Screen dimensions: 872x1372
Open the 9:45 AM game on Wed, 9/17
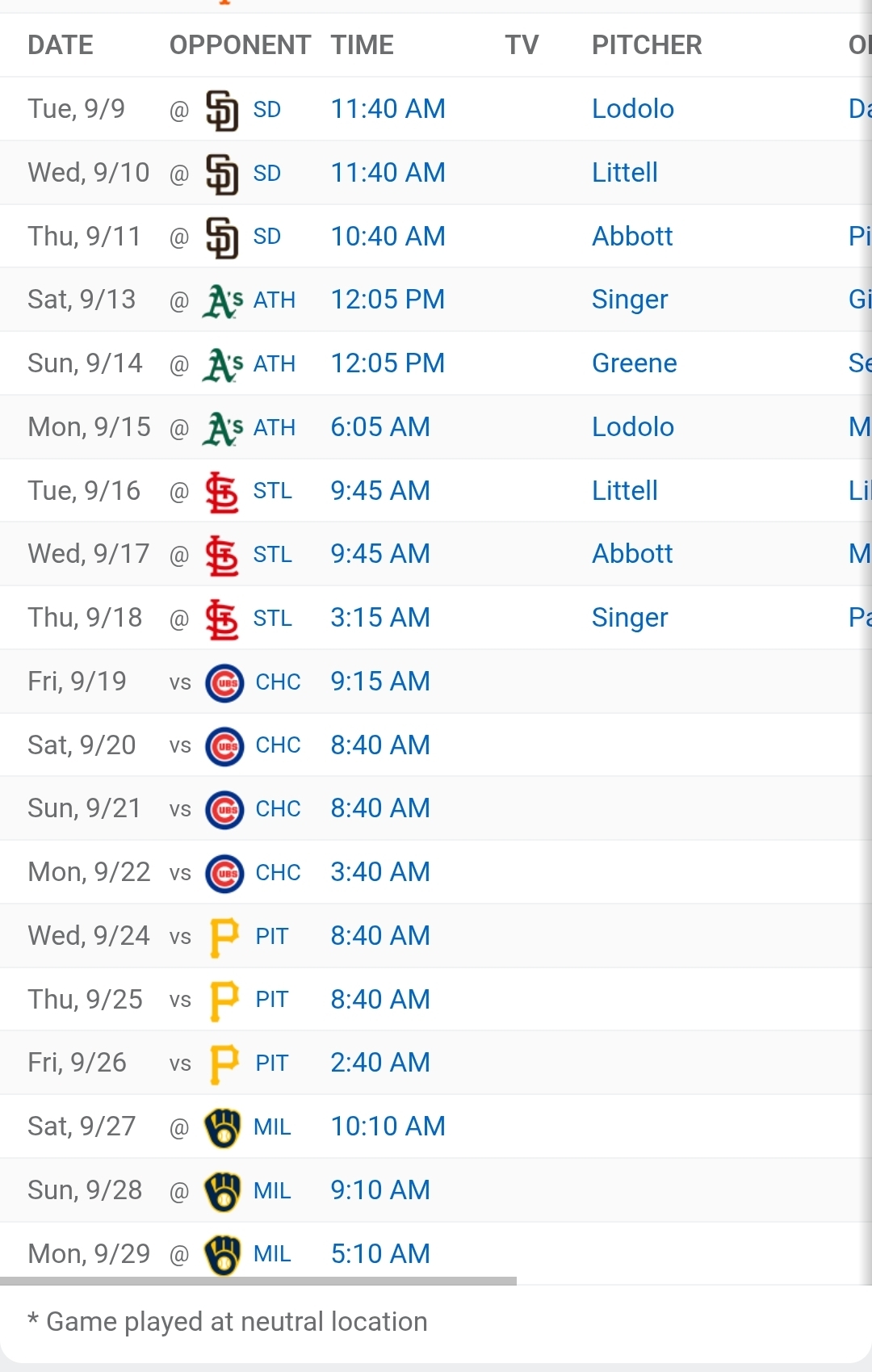pyautogui.click(x=379, y=554)
